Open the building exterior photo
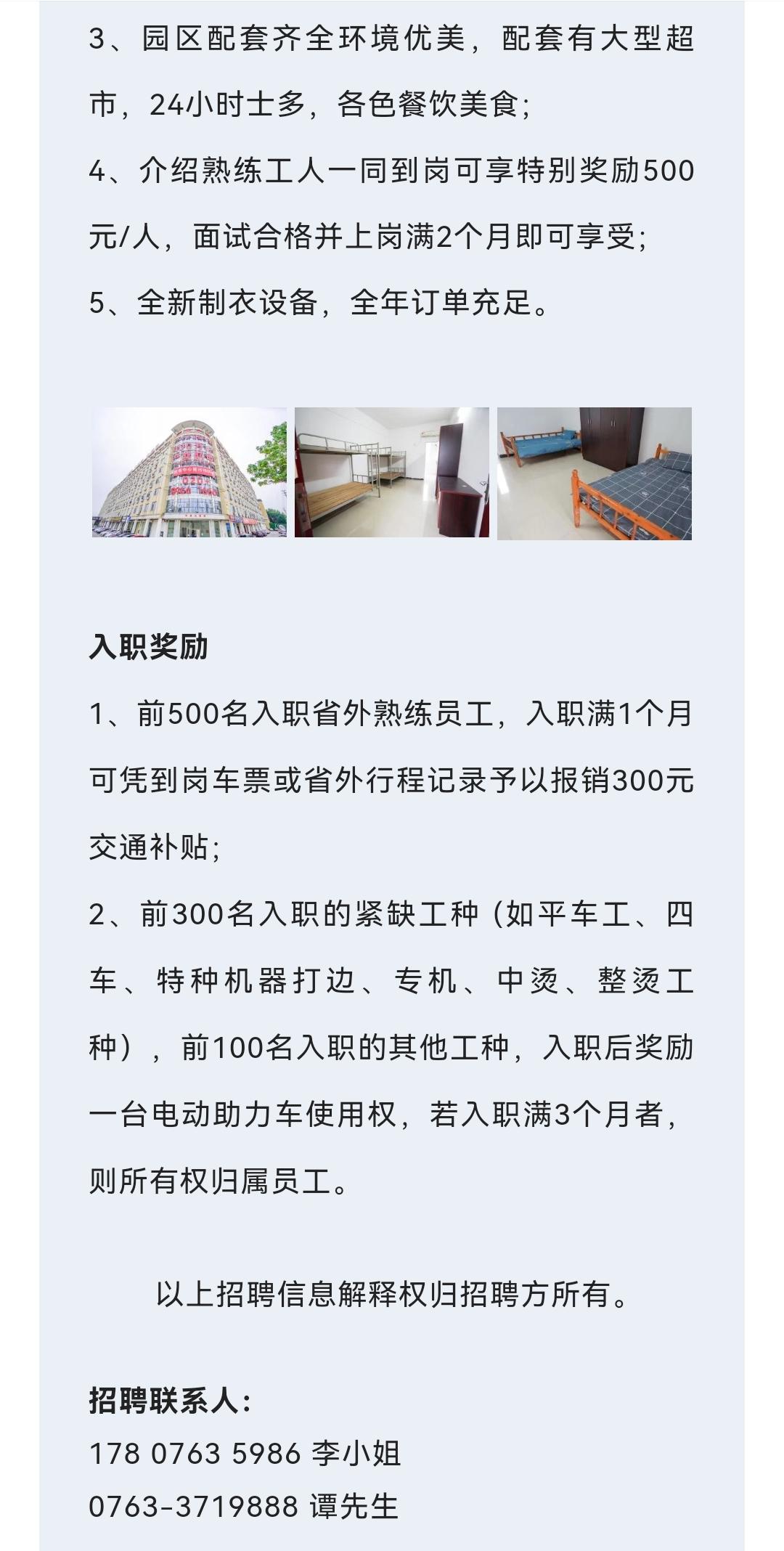784x1551 pixels. coord(189,473)
